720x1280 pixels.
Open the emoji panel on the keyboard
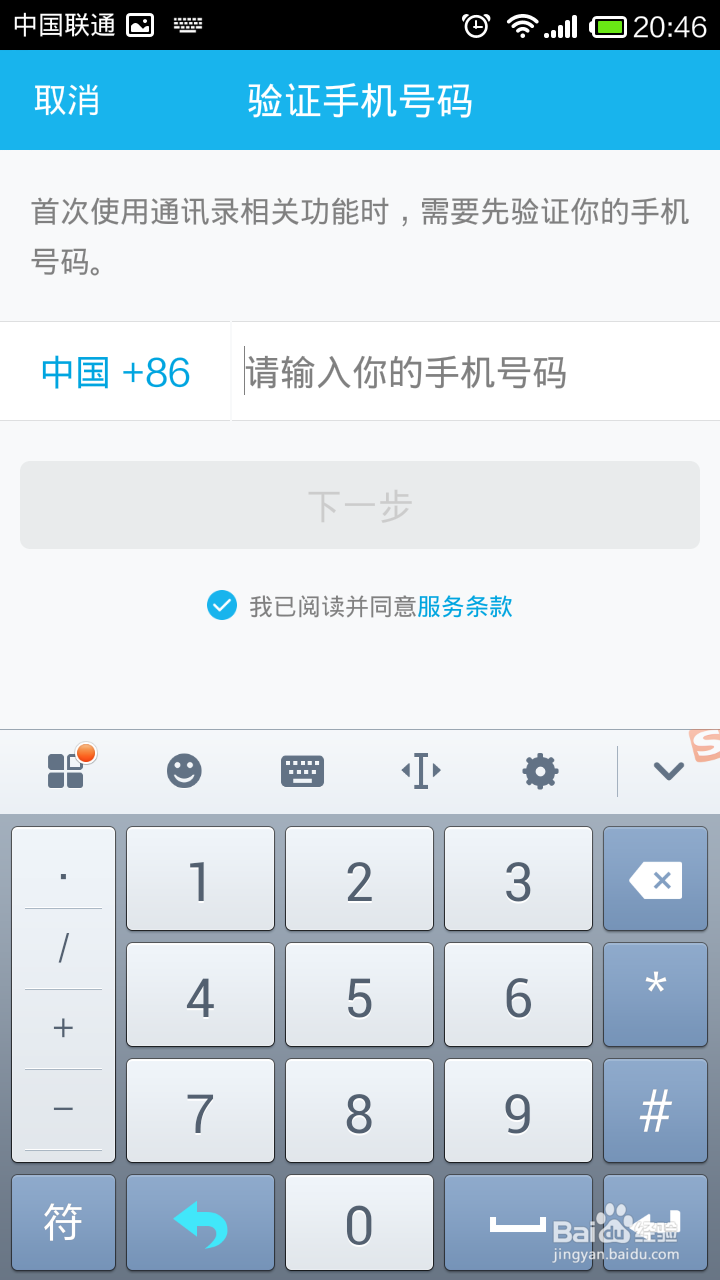click(x=184, y=771)
